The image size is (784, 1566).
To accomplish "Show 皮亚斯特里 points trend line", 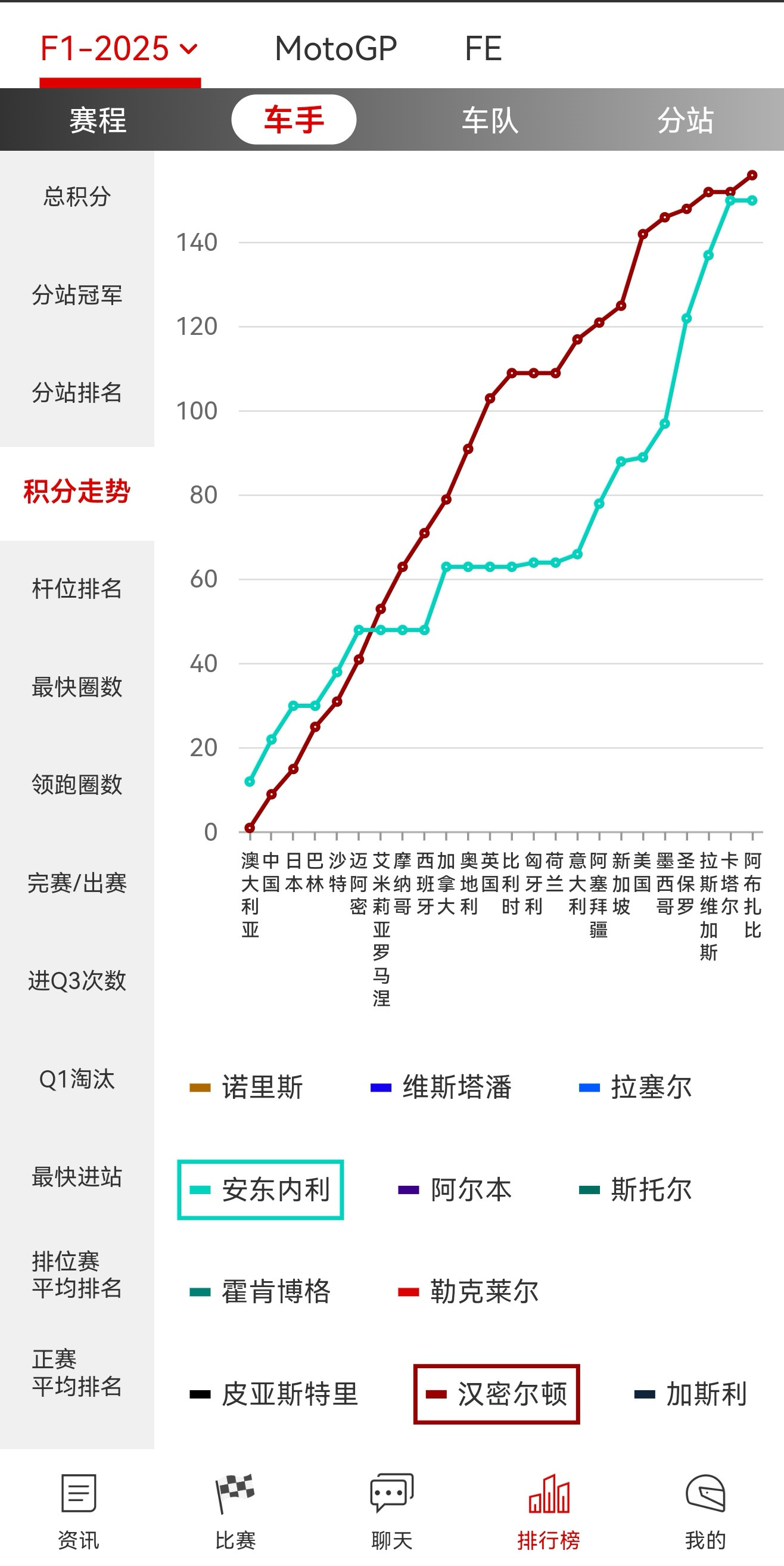I will click(x=274, y=1394).
